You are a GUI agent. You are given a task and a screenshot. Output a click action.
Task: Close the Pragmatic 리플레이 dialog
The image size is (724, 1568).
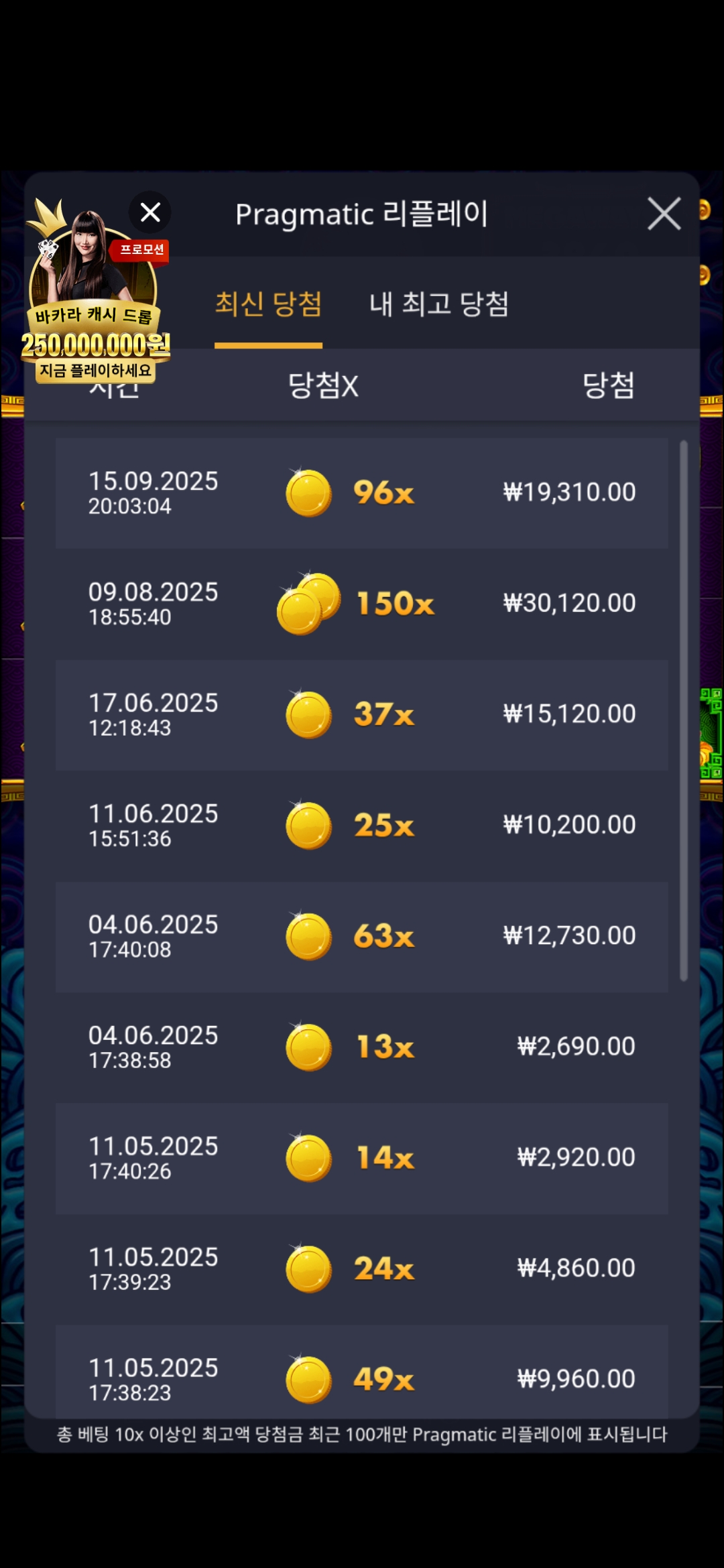pyautogui.click(x=664, y=214)
